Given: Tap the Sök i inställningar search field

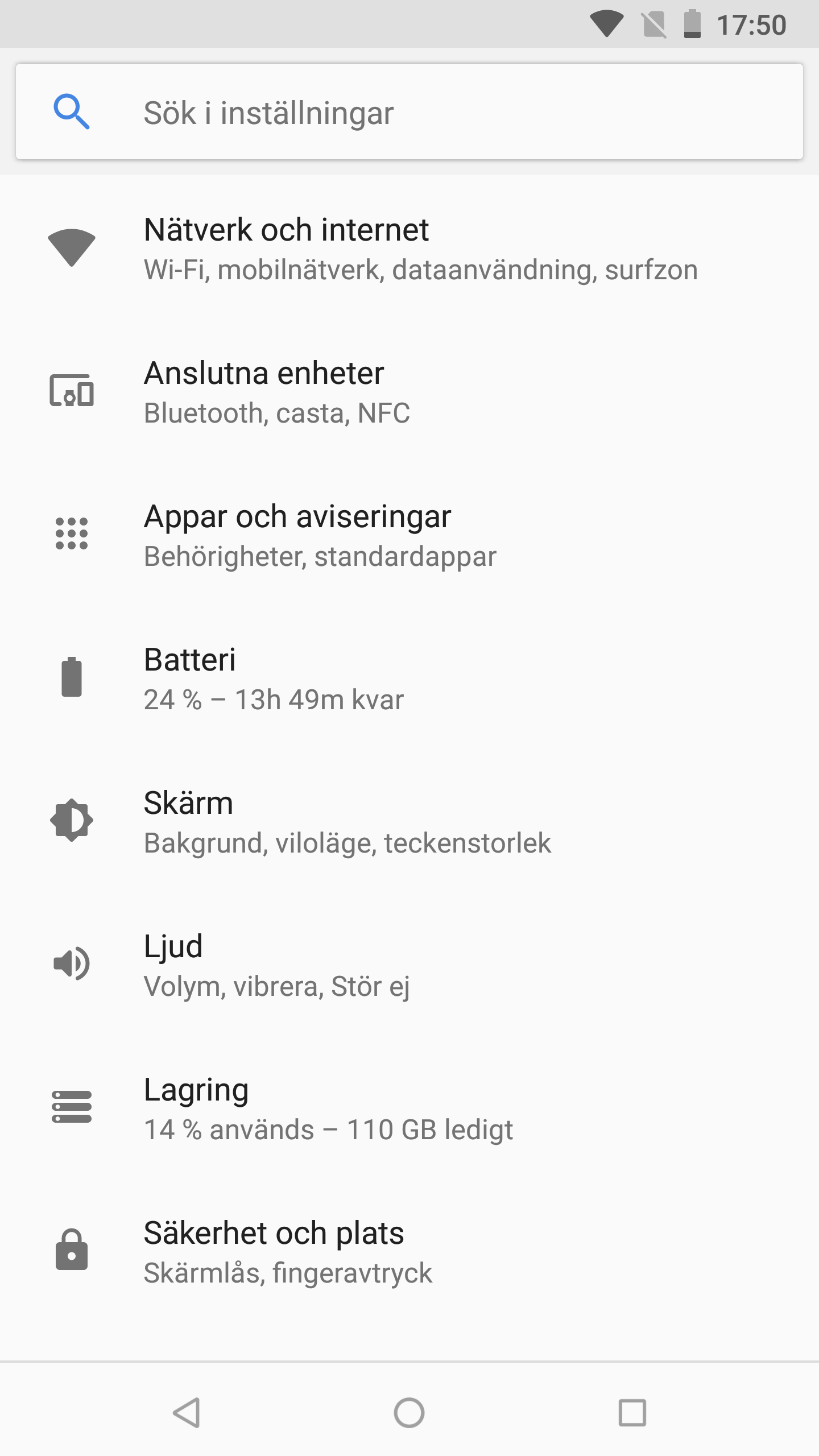Looking at the screenshot, I should (409, 111).
